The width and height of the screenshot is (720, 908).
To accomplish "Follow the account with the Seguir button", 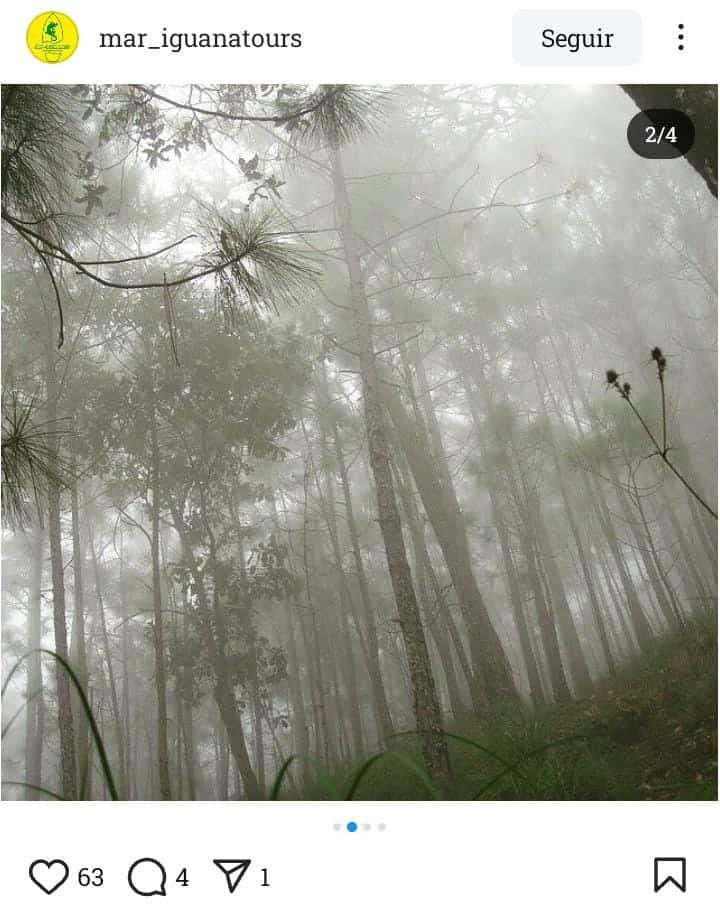I will (x=576, y=39).
